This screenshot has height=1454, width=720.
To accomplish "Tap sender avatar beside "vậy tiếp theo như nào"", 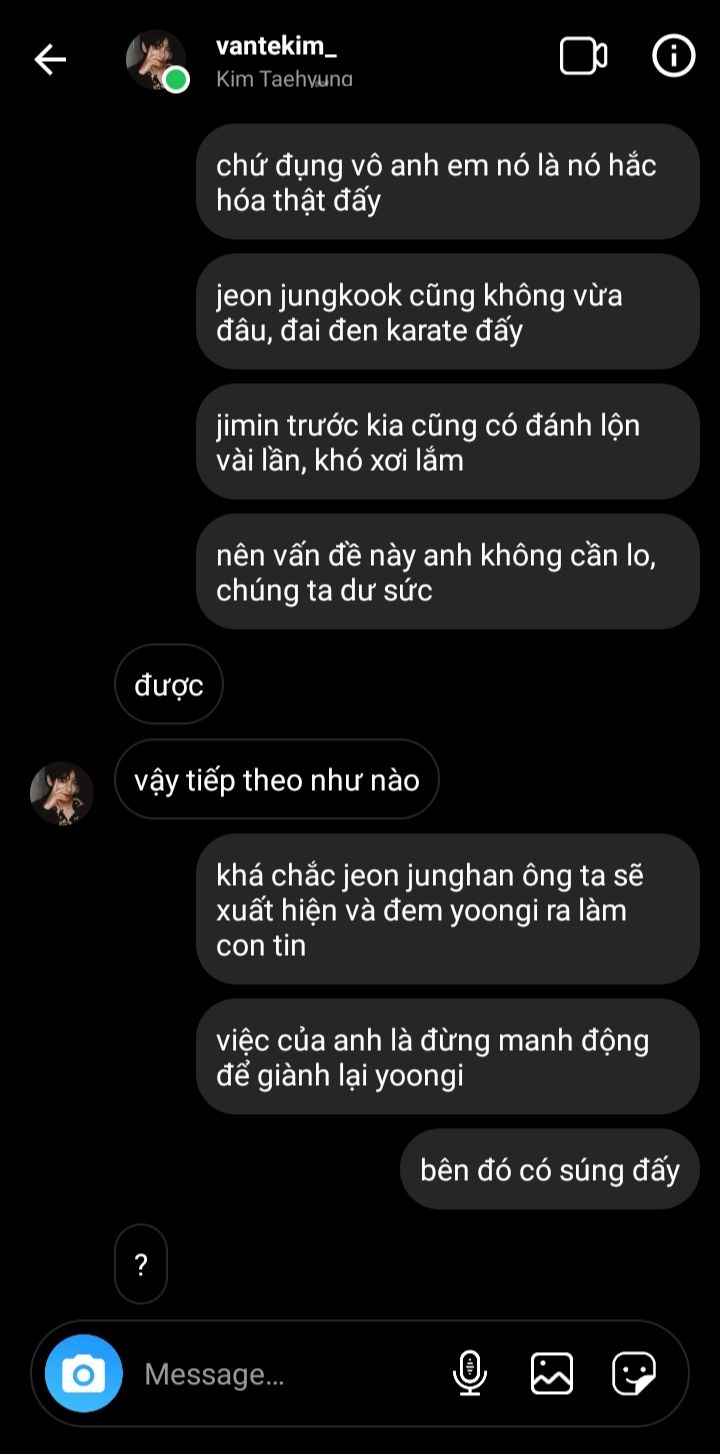I will pos(62,793).
